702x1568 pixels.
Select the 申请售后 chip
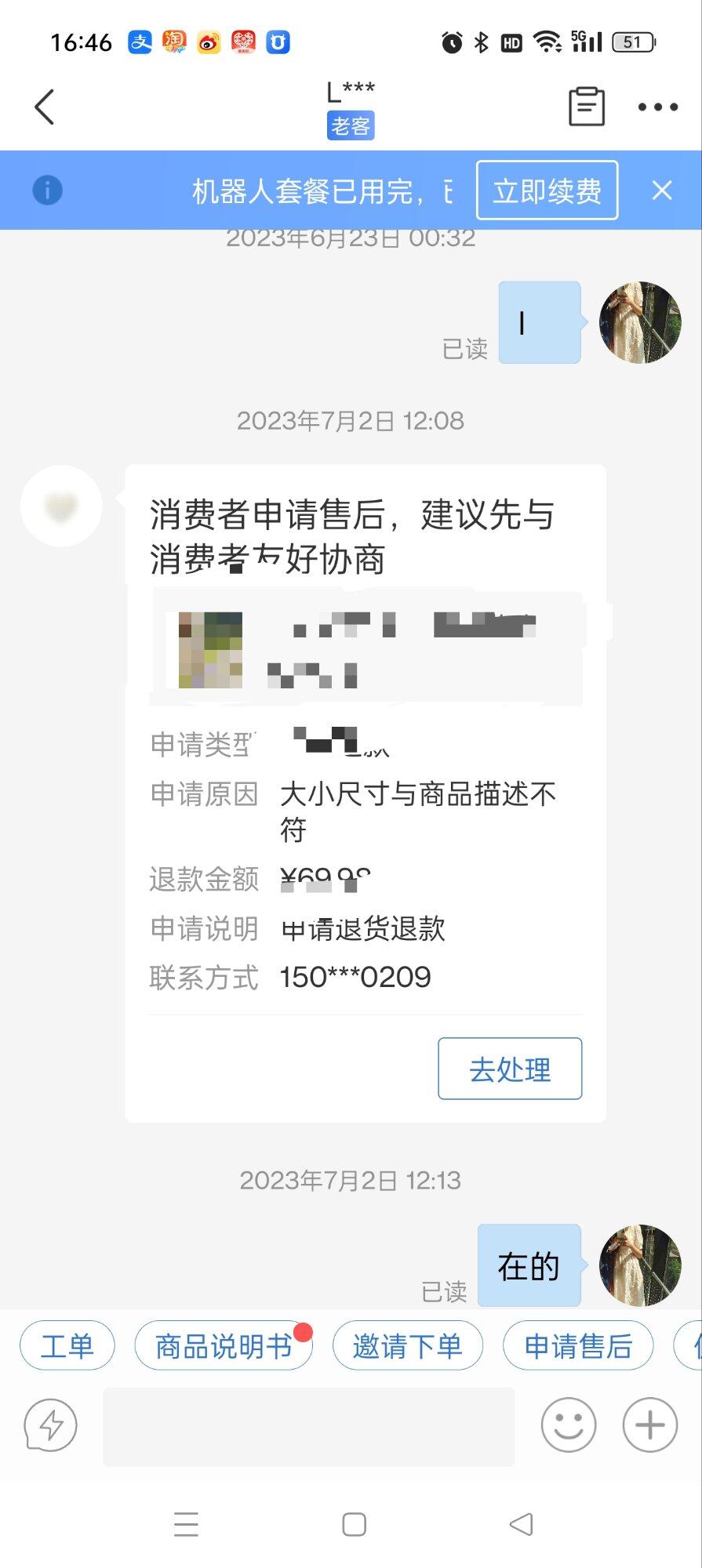tap(578, 1346)
